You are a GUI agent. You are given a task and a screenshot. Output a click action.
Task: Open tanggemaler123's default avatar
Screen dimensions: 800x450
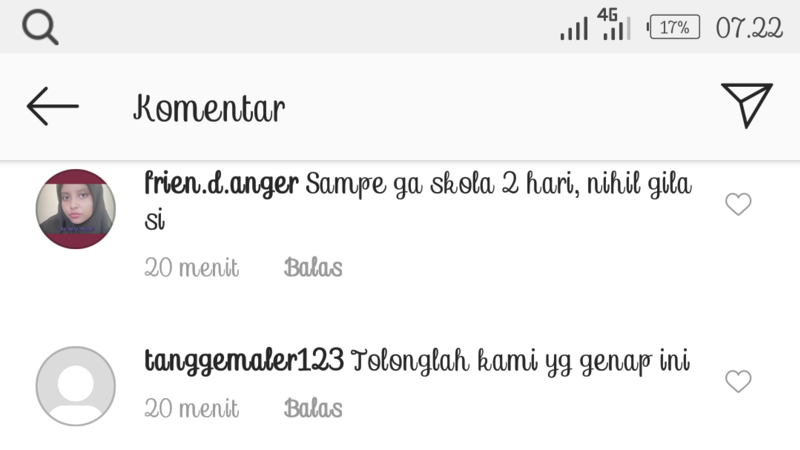(x=76, y=386)
